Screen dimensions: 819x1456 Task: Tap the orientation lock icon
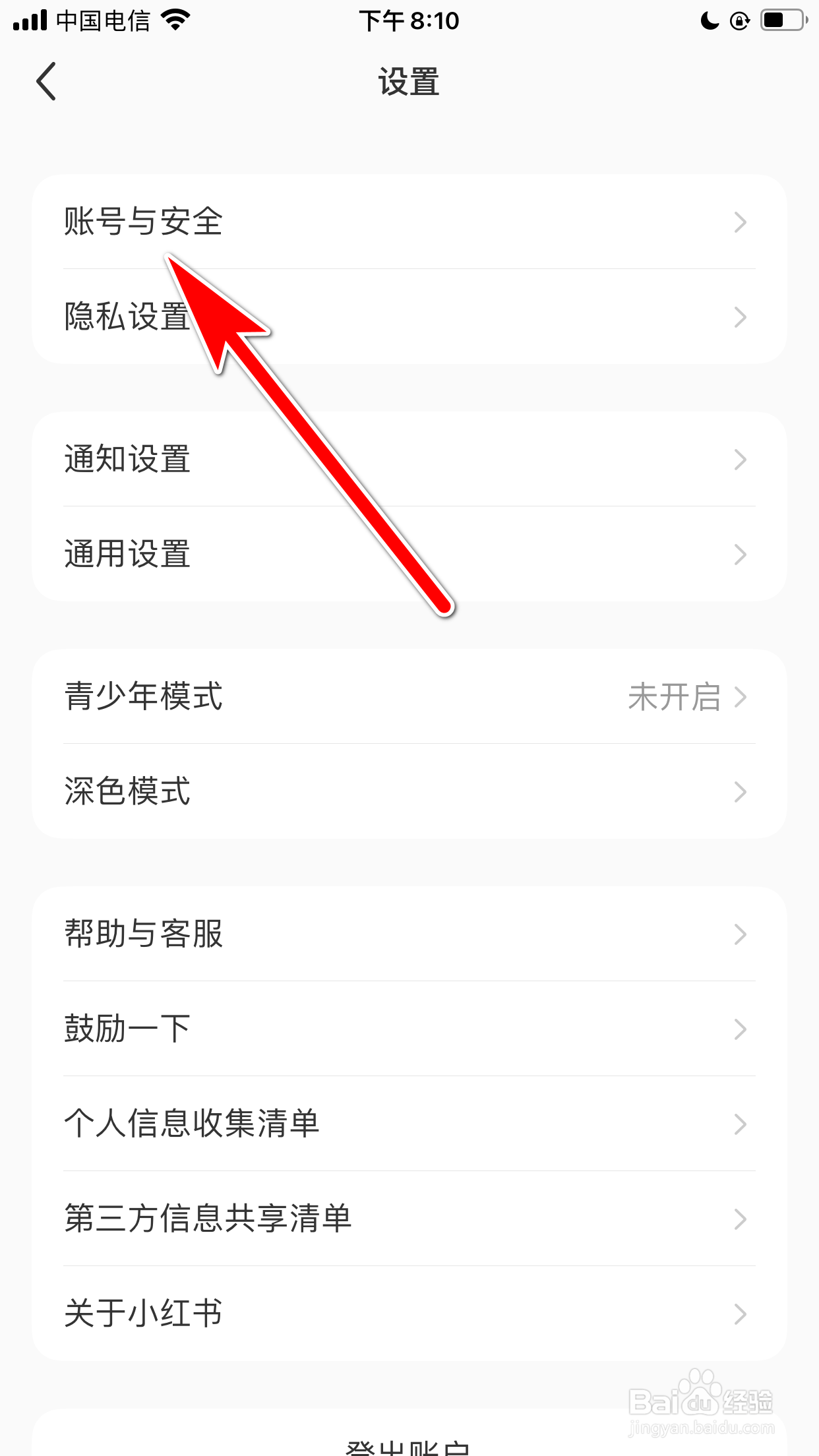point(739,20)
